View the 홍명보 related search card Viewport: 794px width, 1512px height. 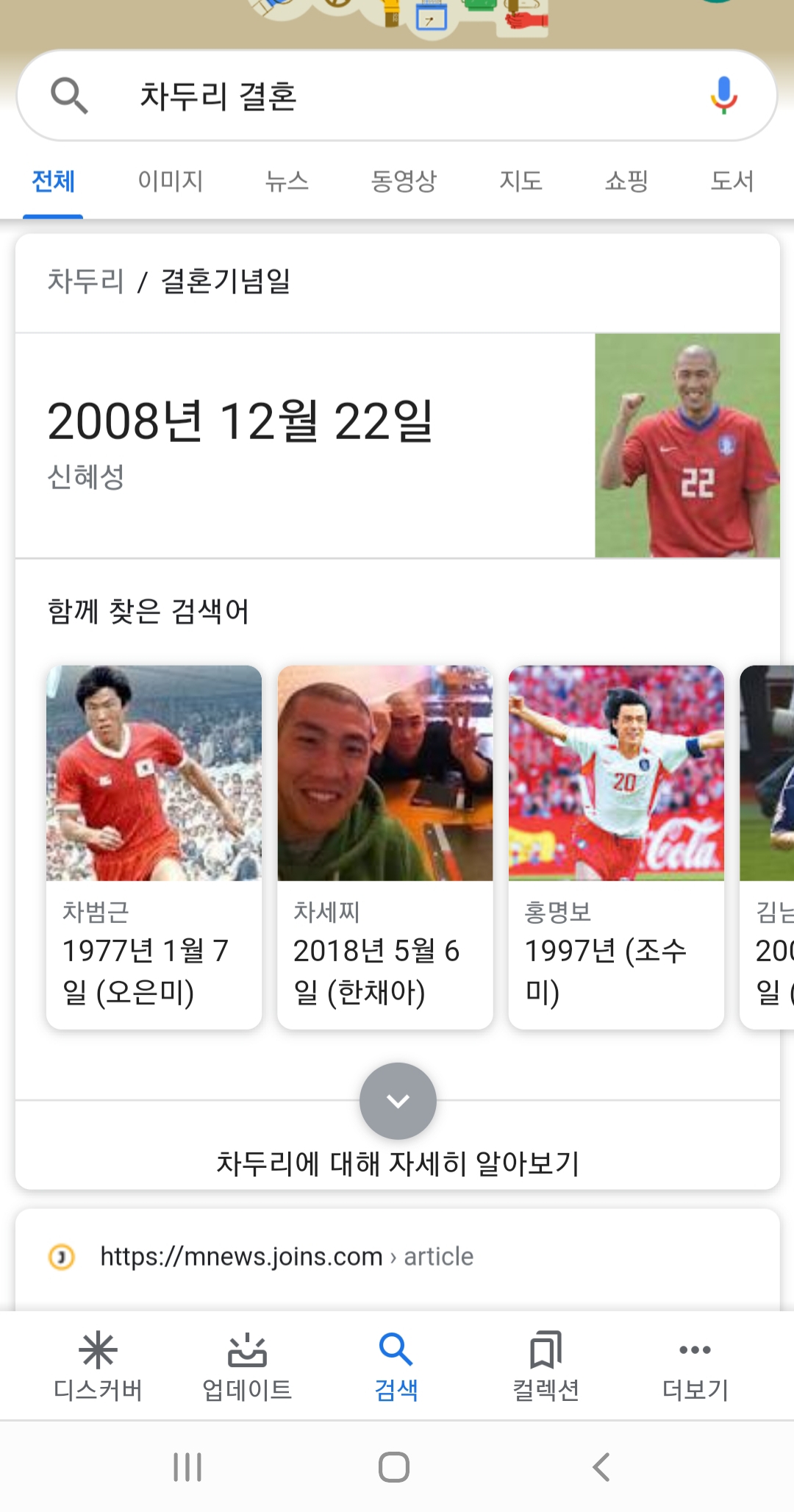click(616, 846)
